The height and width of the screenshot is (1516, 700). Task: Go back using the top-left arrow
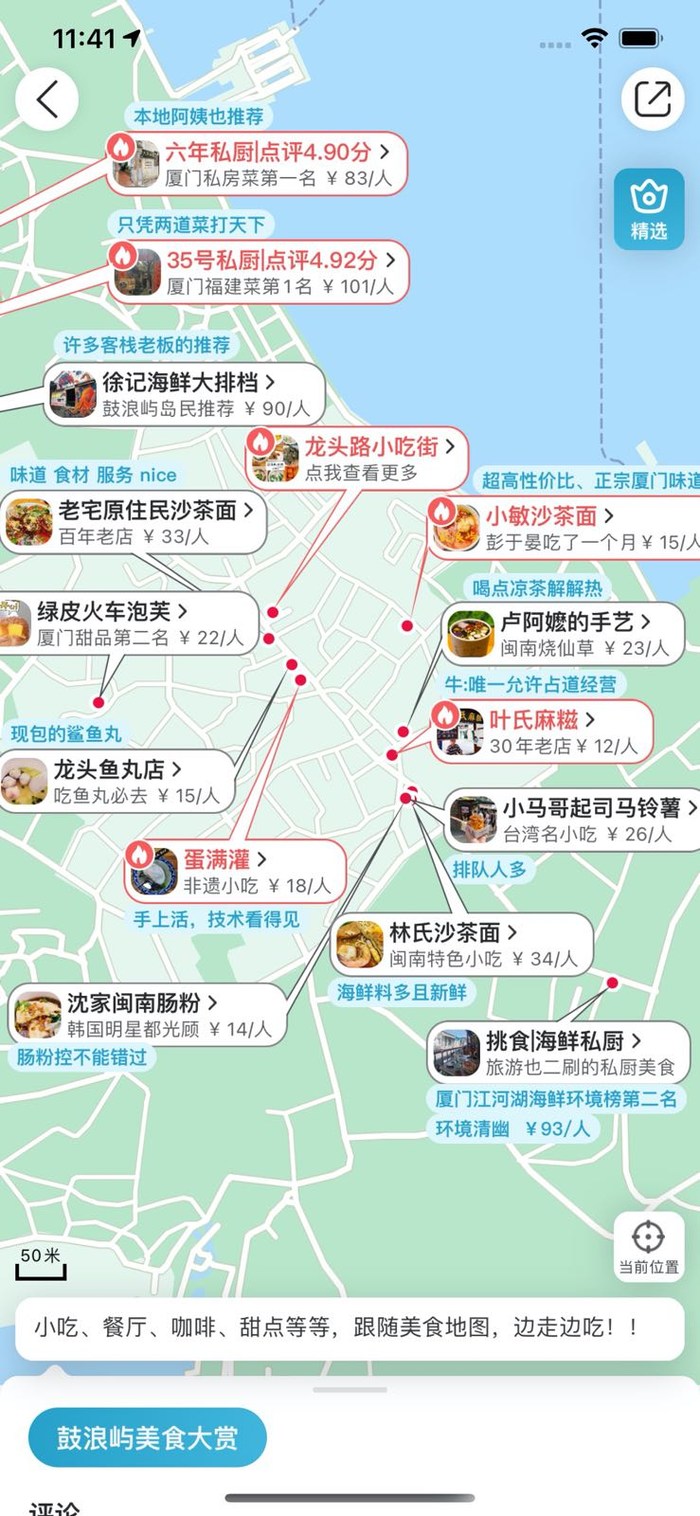click(47, 98)
